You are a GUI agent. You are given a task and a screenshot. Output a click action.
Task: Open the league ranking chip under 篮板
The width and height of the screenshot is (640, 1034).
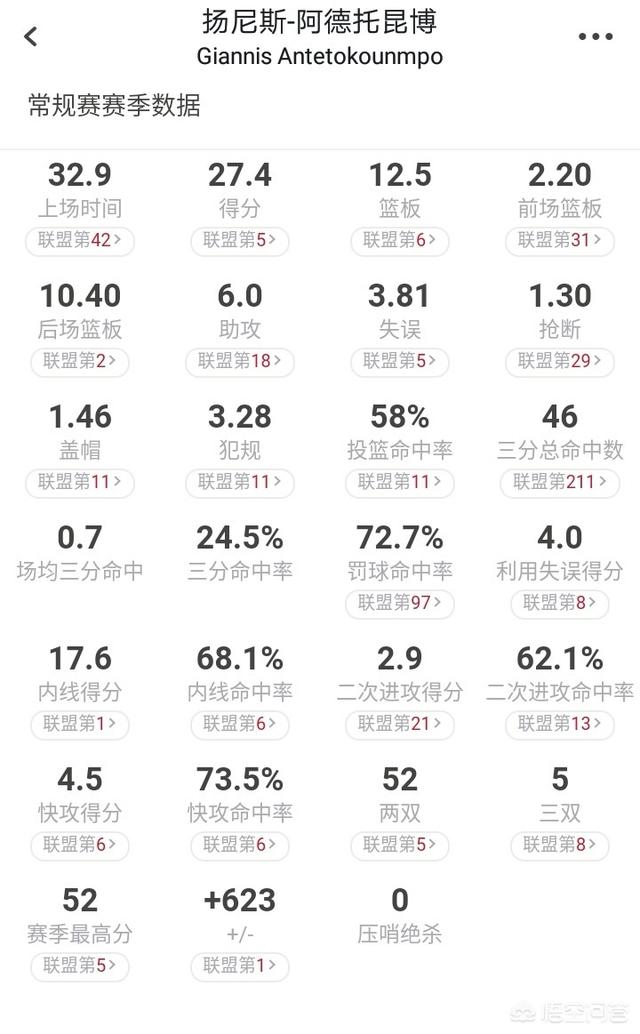tap(399, 240)
